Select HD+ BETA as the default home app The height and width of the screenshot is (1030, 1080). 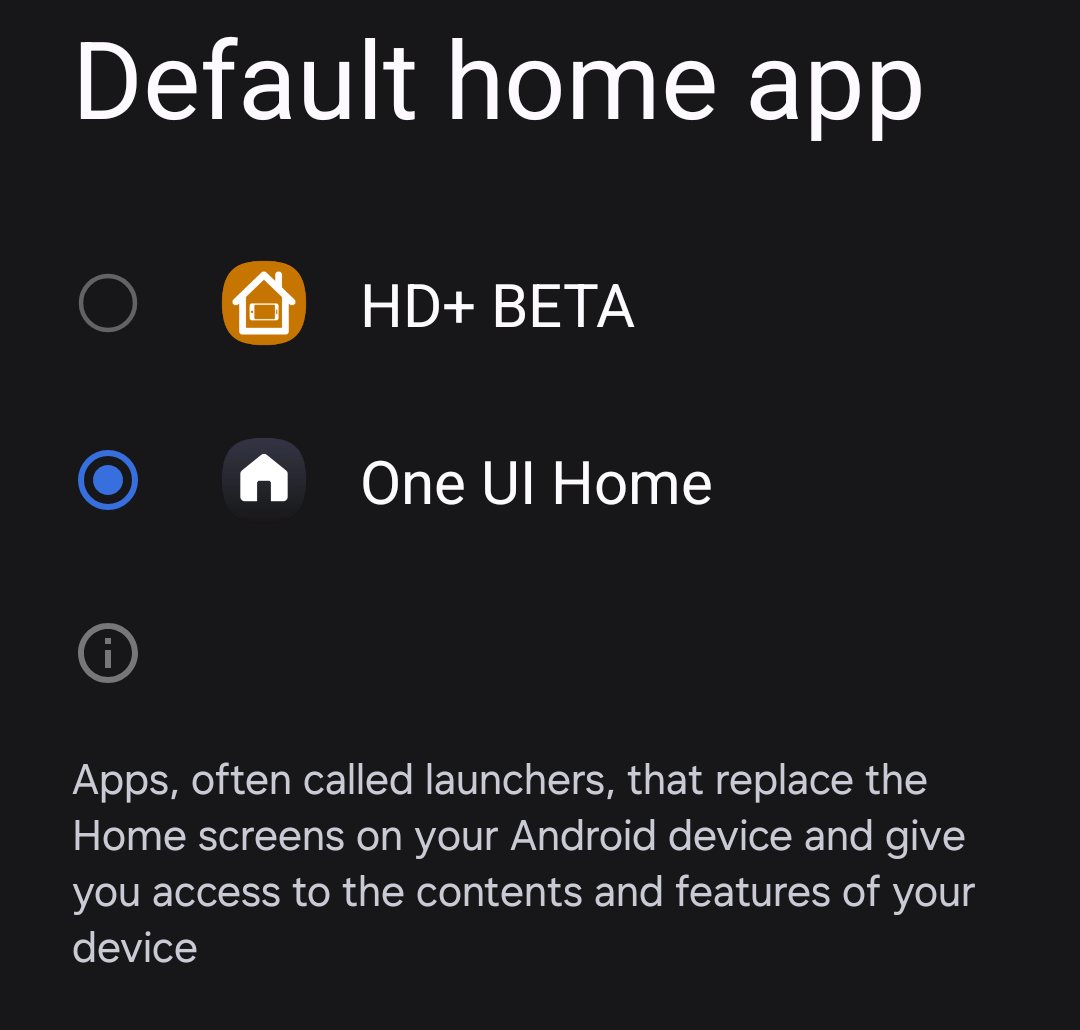[x=108, y=303]
